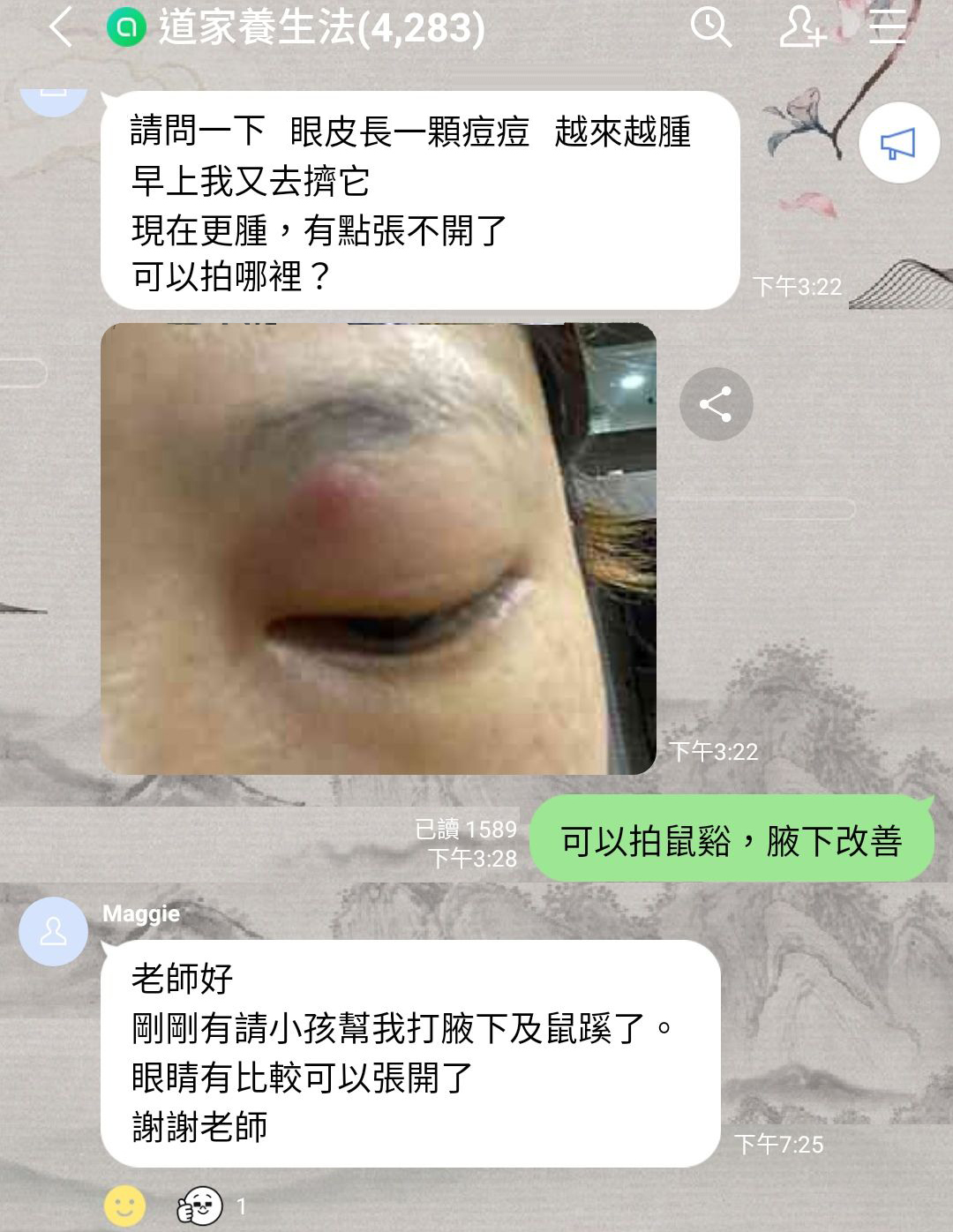Image resolution: width=953 pixels, height=1232 pixels.
Task: Open the eyelid photo full screen
Action: [378, 548]
